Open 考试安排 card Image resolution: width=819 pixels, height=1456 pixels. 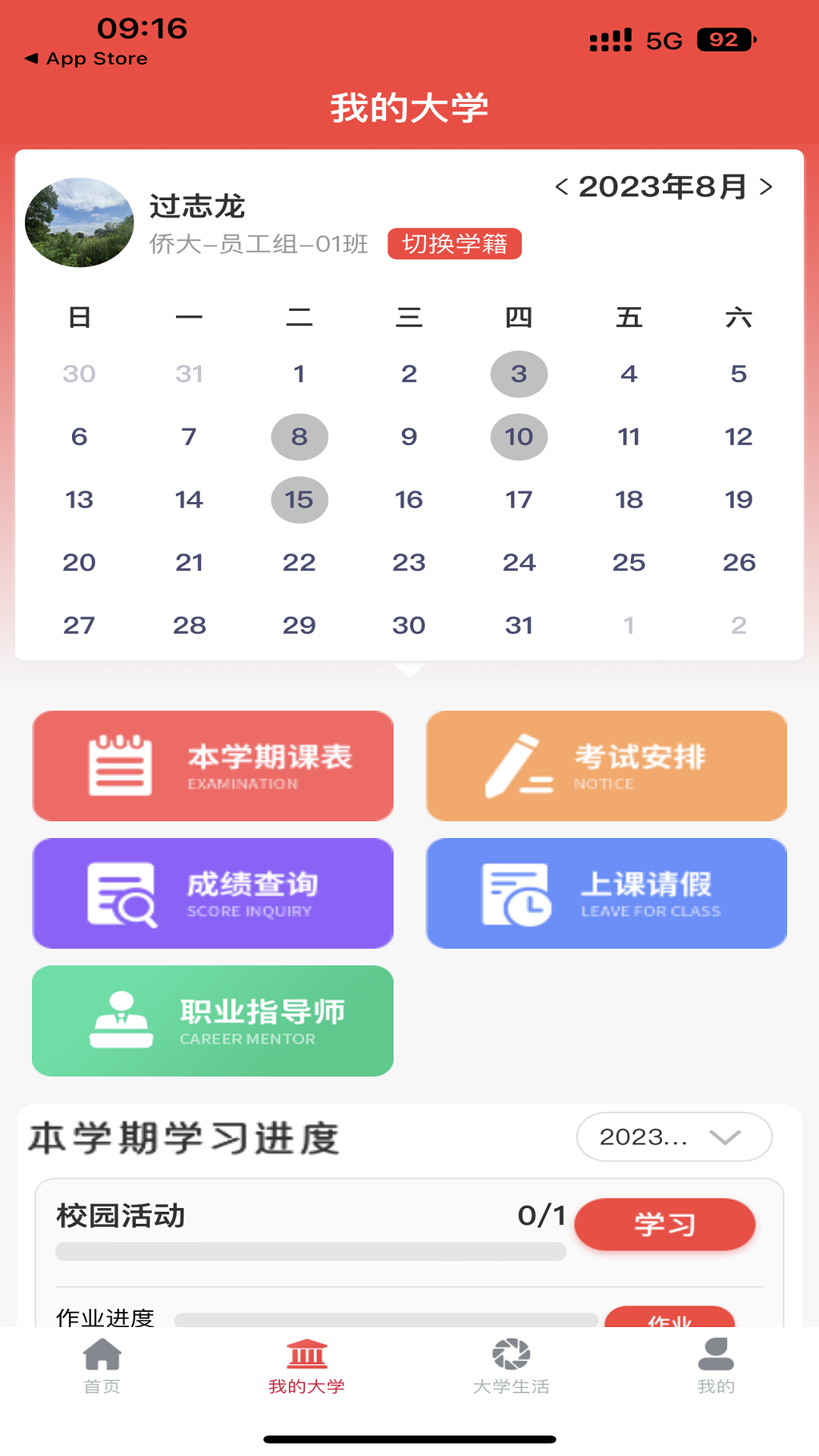click(607, 766)
